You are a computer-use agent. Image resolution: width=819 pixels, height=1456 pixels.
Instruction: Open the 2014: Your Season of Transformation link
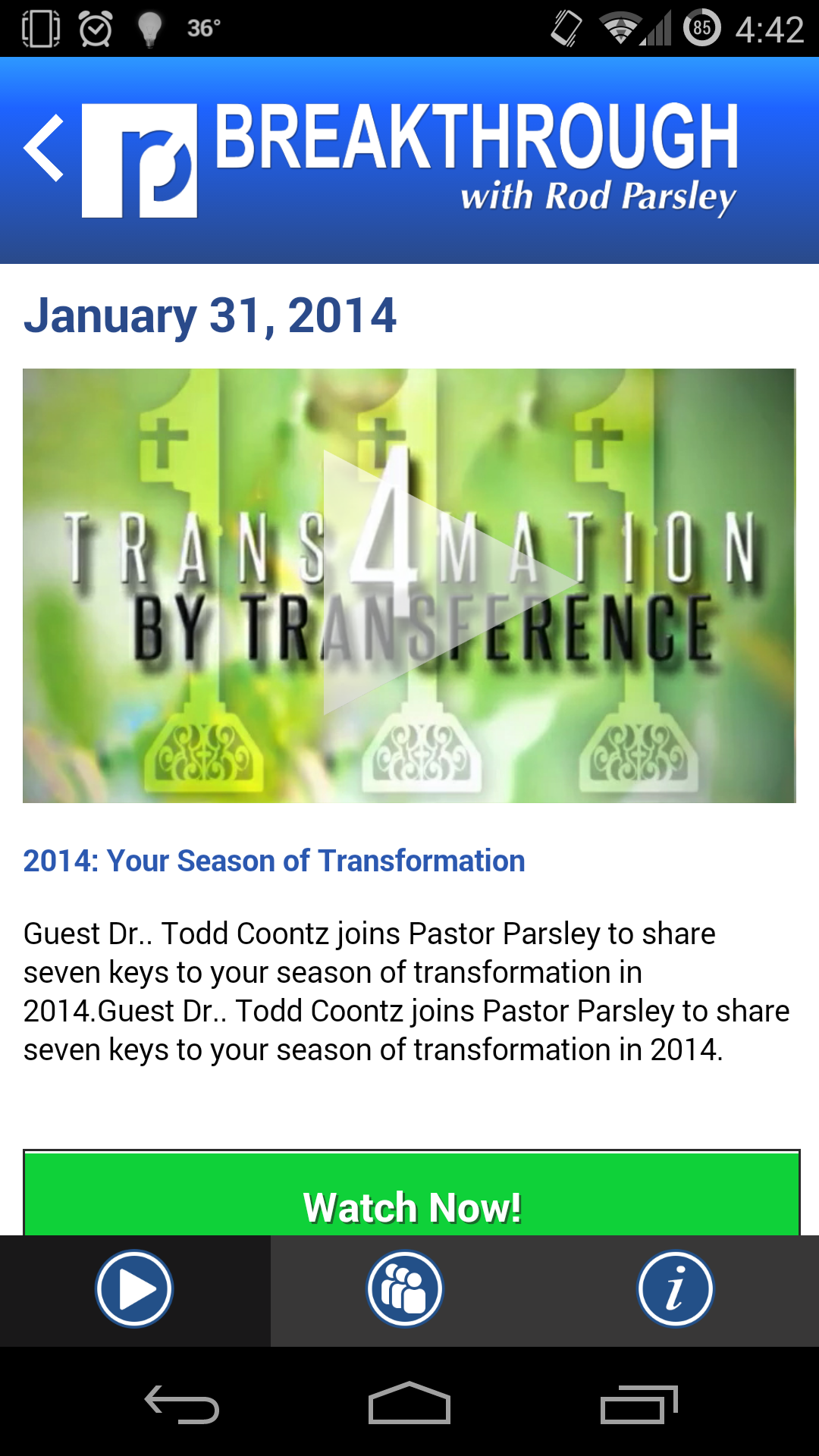pos(274,861)
